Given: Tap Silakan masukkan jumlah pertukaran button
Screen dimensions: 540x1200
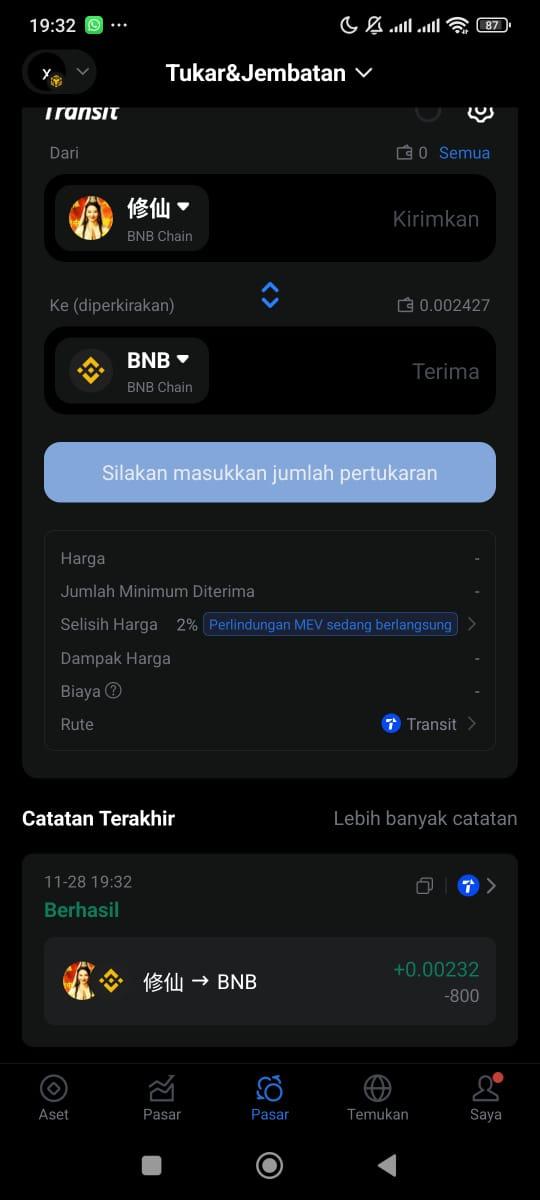Looking at the screenshot, I should click(x=270, y=472).
